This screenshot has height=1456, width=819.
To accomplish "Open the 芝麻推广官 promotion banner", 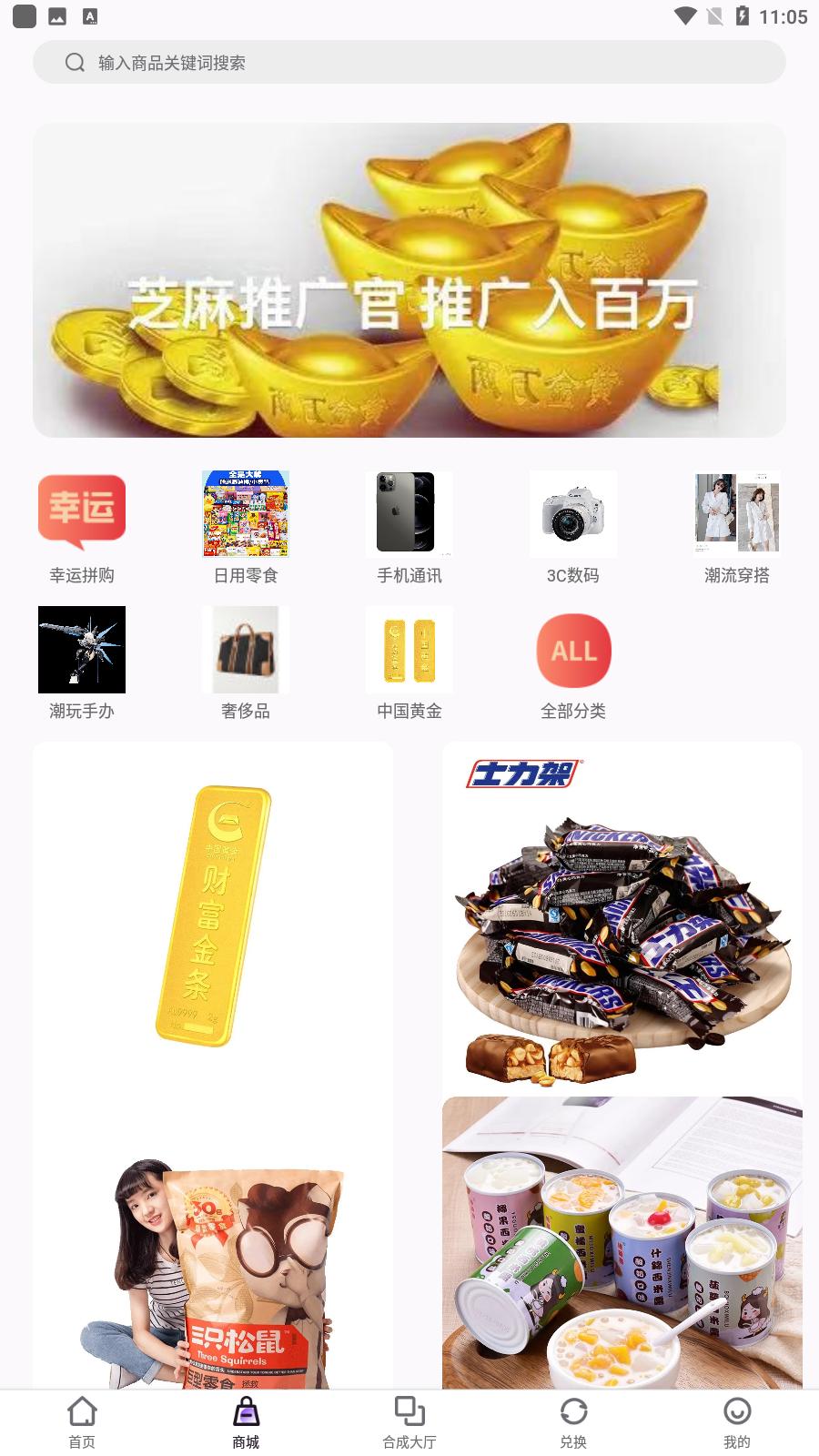I will point(409,280).
